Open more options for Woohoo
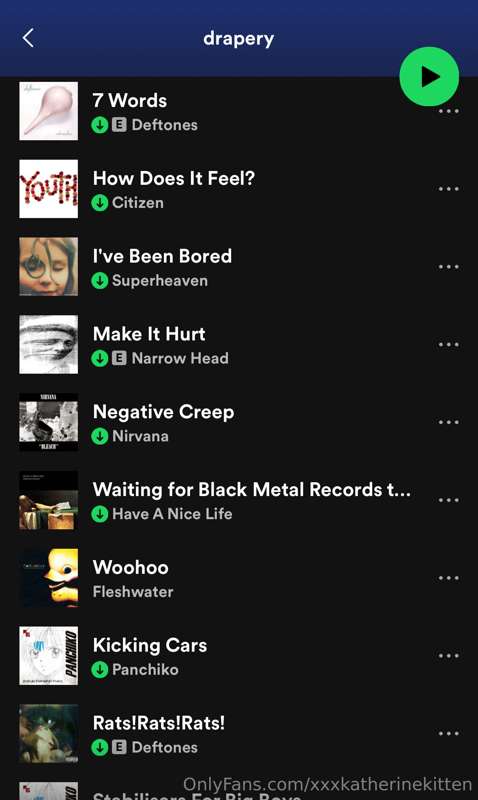 click(448, 578)
